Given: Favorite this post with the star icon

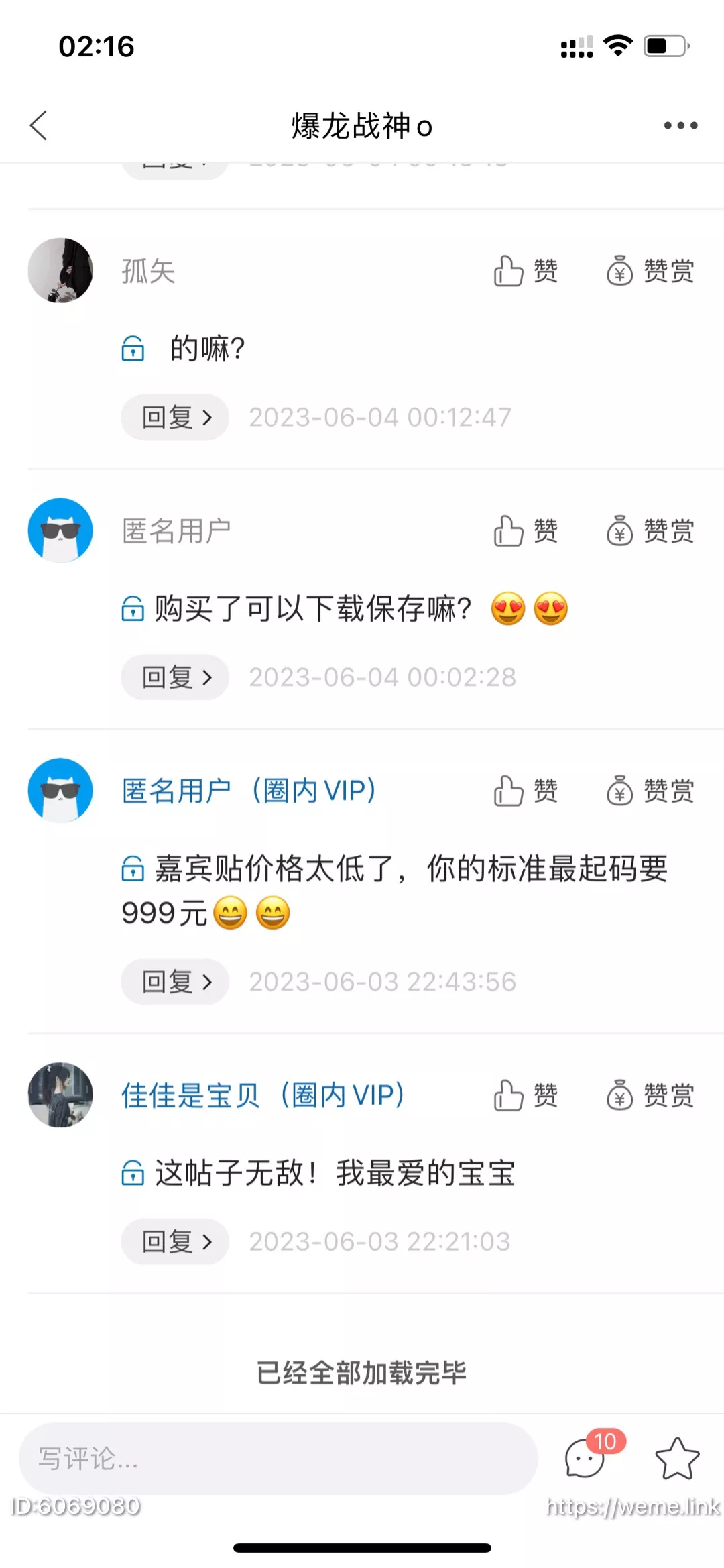Looking at the screenshot, I should 677,1459.
